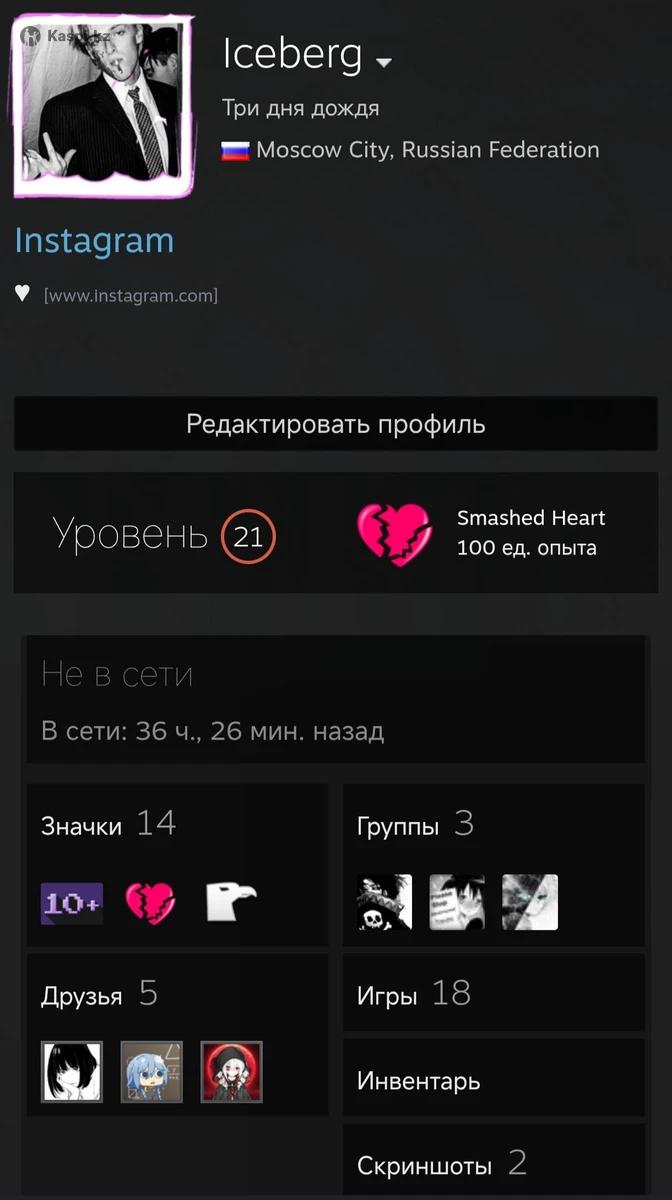Tap Редактировать профиль button
This screenshot has height=1200, width=672.
coord(335,424)
